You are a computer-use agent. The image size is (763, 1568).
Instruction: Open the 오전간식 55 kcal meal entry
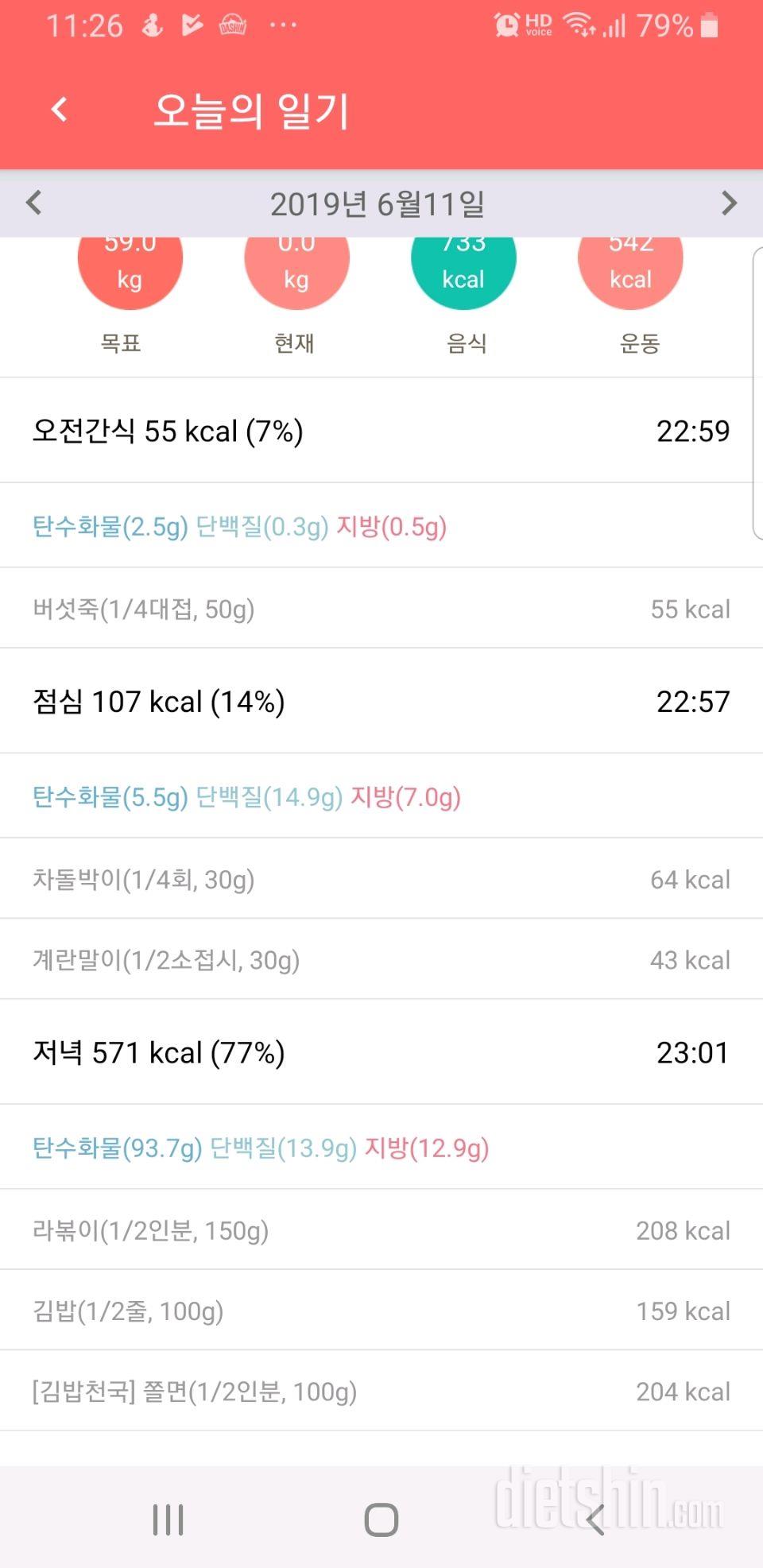pyautogui.click(x=381, y=431)
